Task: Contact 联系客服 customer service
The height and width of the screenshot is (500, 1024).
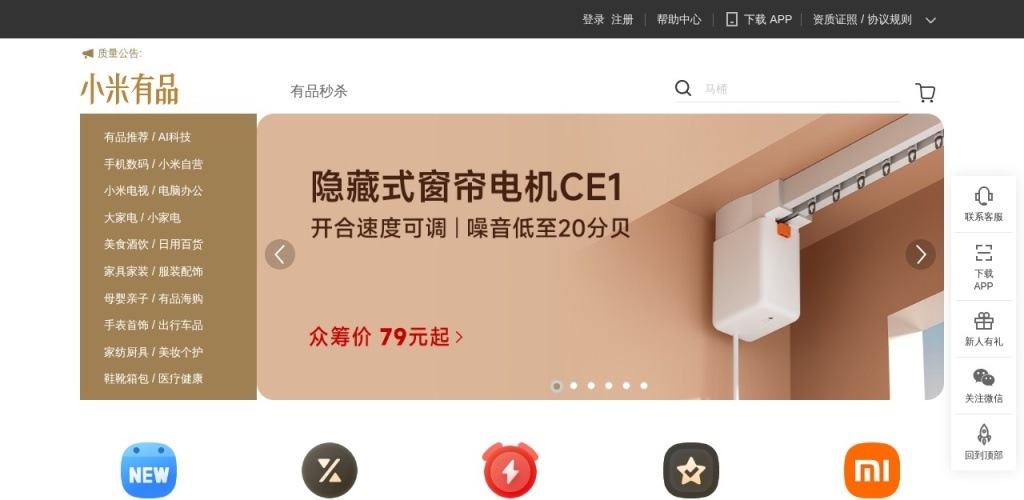Action: pos(983,203)
